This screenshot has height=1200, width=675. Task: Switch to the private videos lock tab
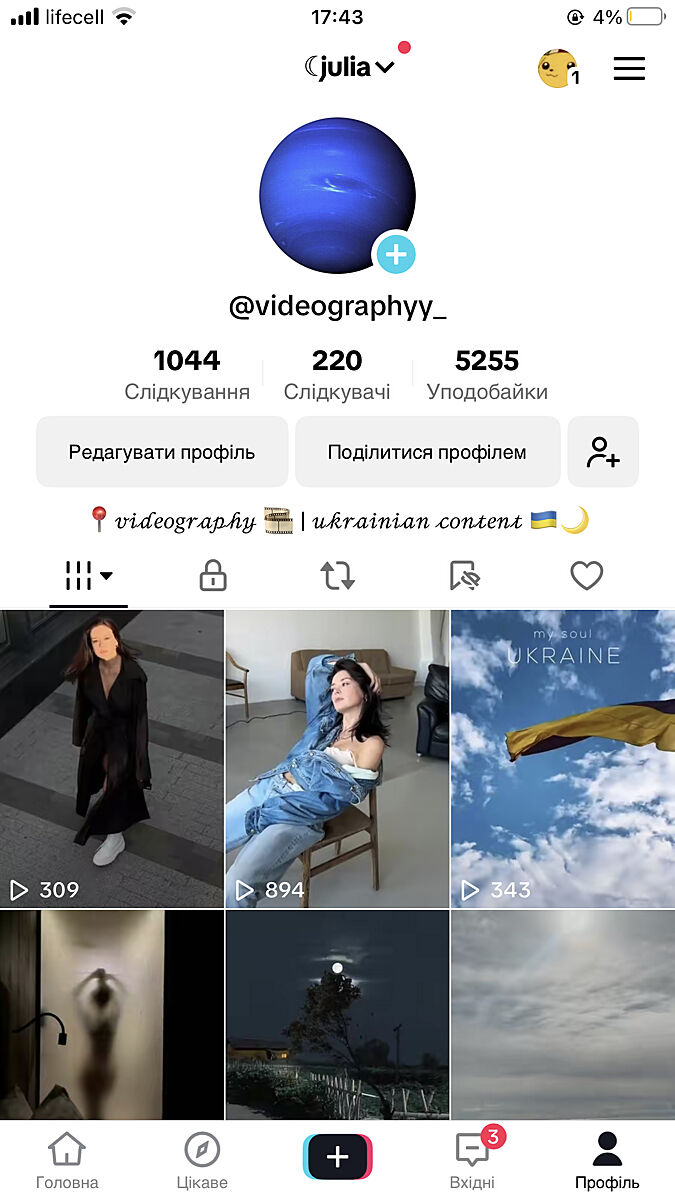pyautogui.click(x=213, y=576)
